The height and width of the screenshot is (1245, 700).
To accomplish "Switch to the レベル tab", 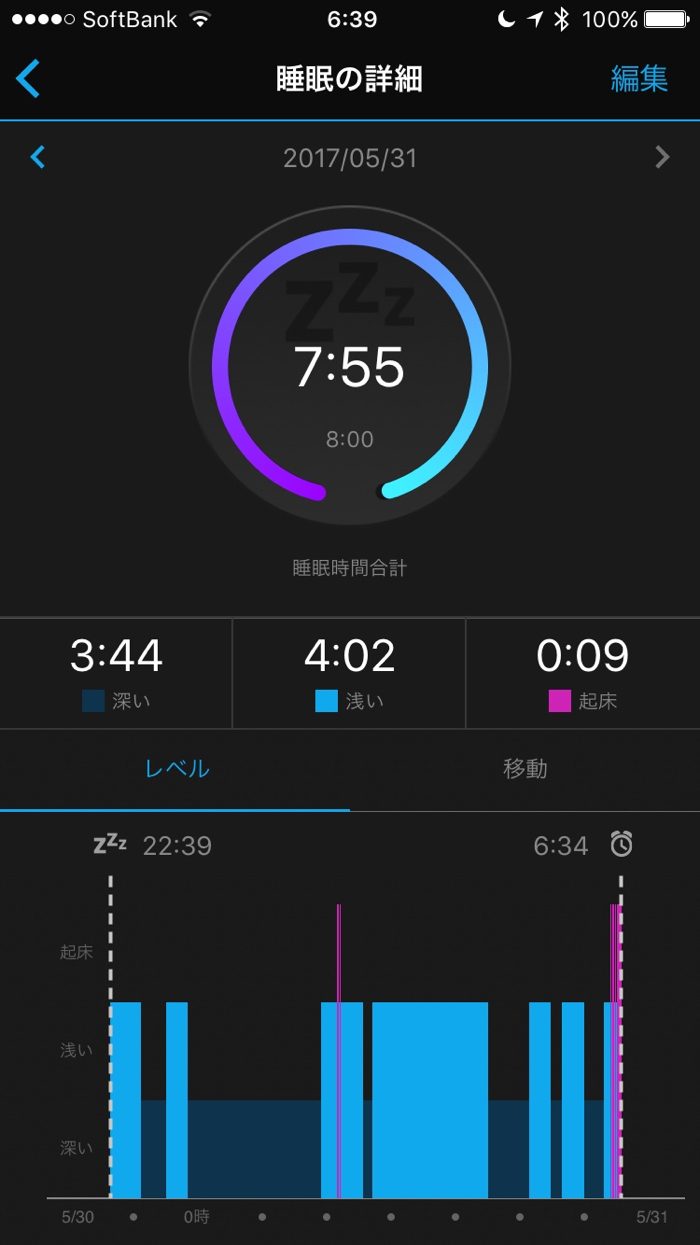I will 176,769.
